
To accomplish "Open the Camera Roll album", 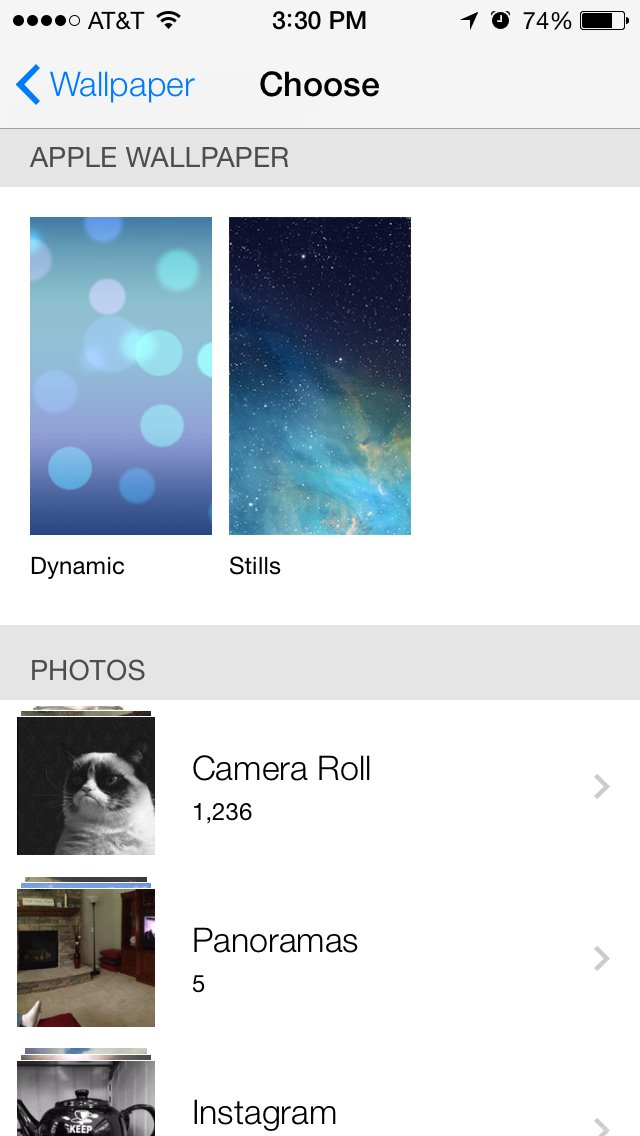I will [320, 786].
